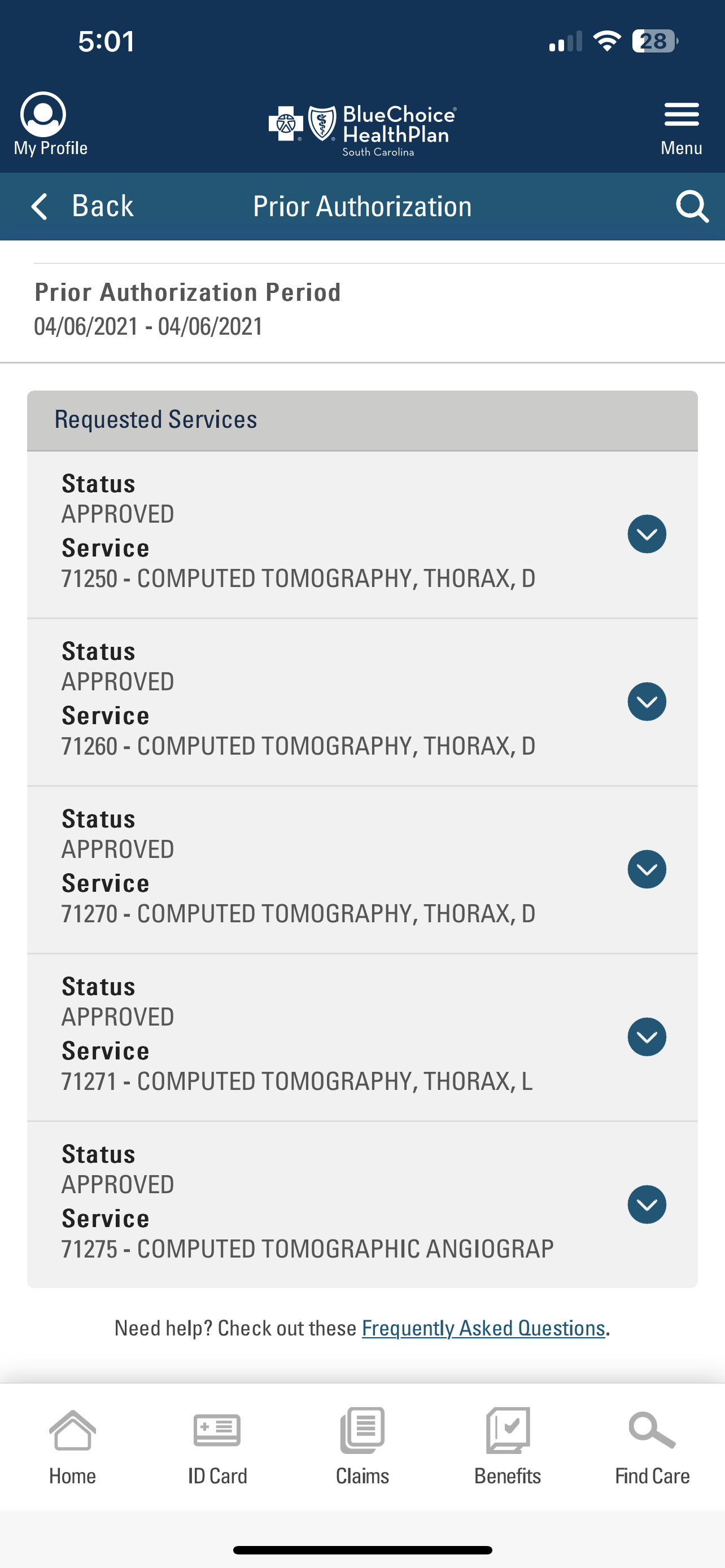Expand details for service 71271
This screenshot has width=725, height=1568.
pyautogui.click(x=647, y=1037)
